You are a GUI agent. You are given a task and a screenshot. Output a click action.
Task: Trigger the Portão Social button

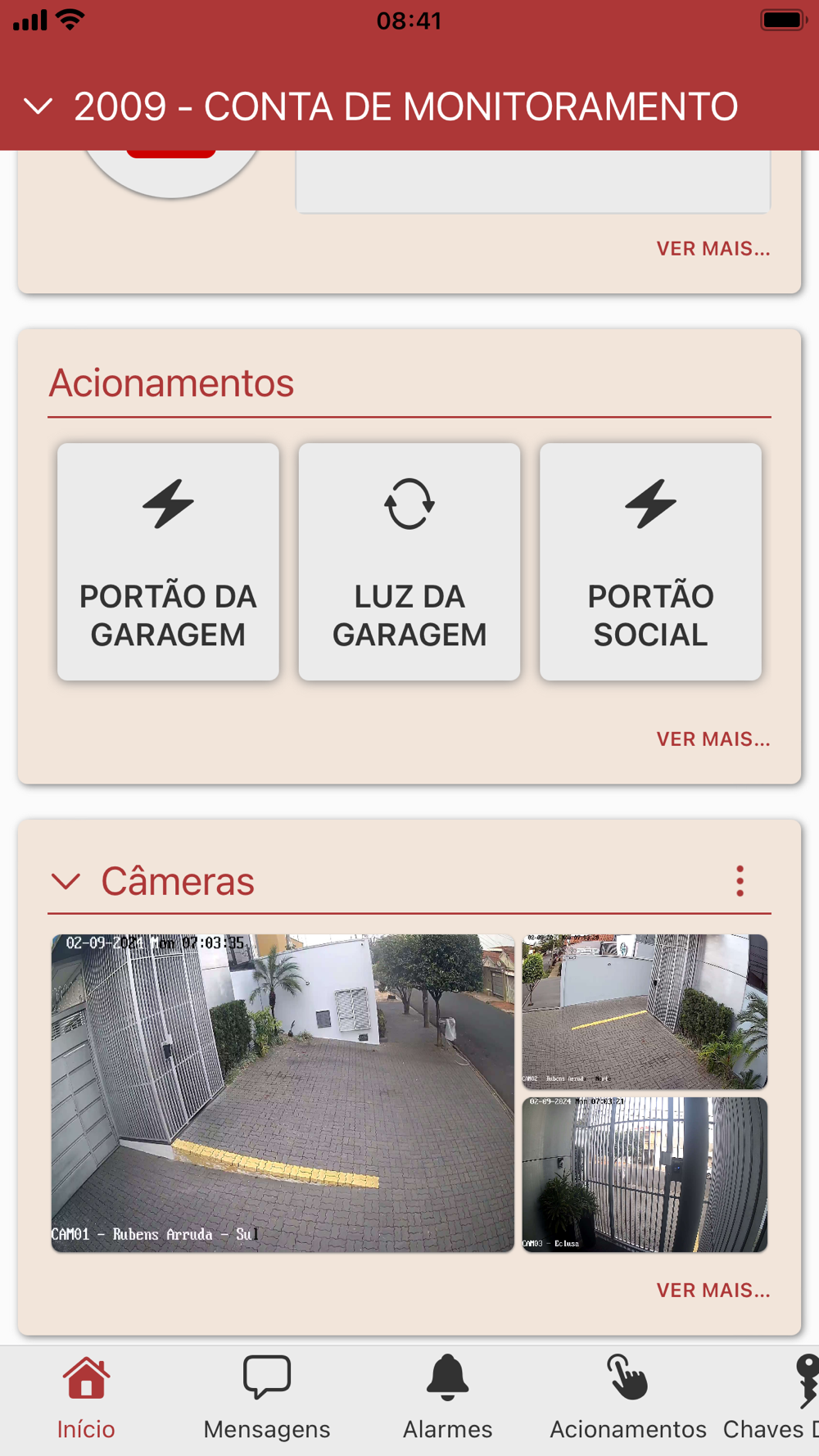coord(650,562)
